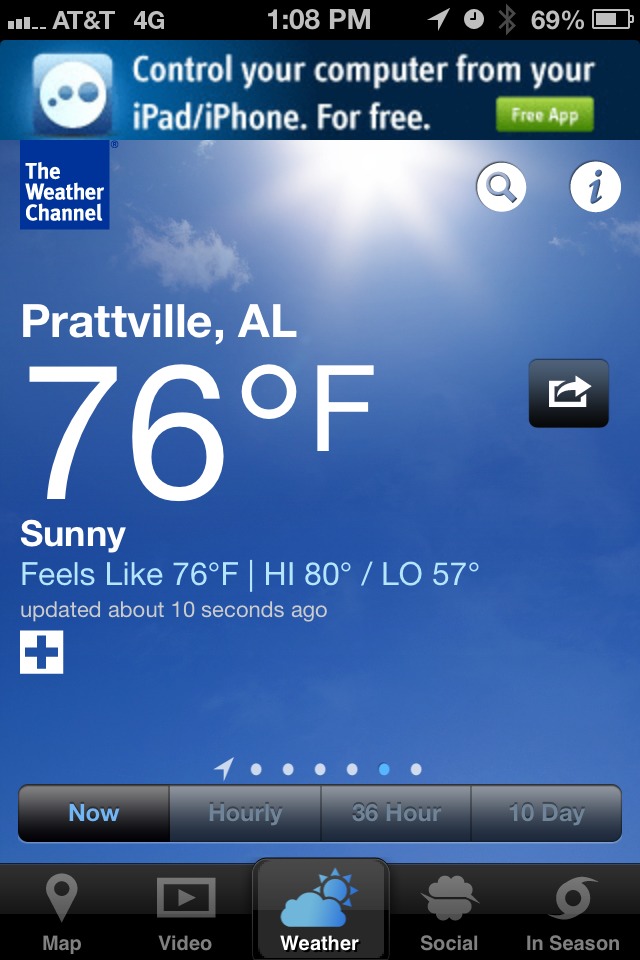Open the info button
Image resolution: width=640 pixels, height=960 pixels.
click(595, 186)
